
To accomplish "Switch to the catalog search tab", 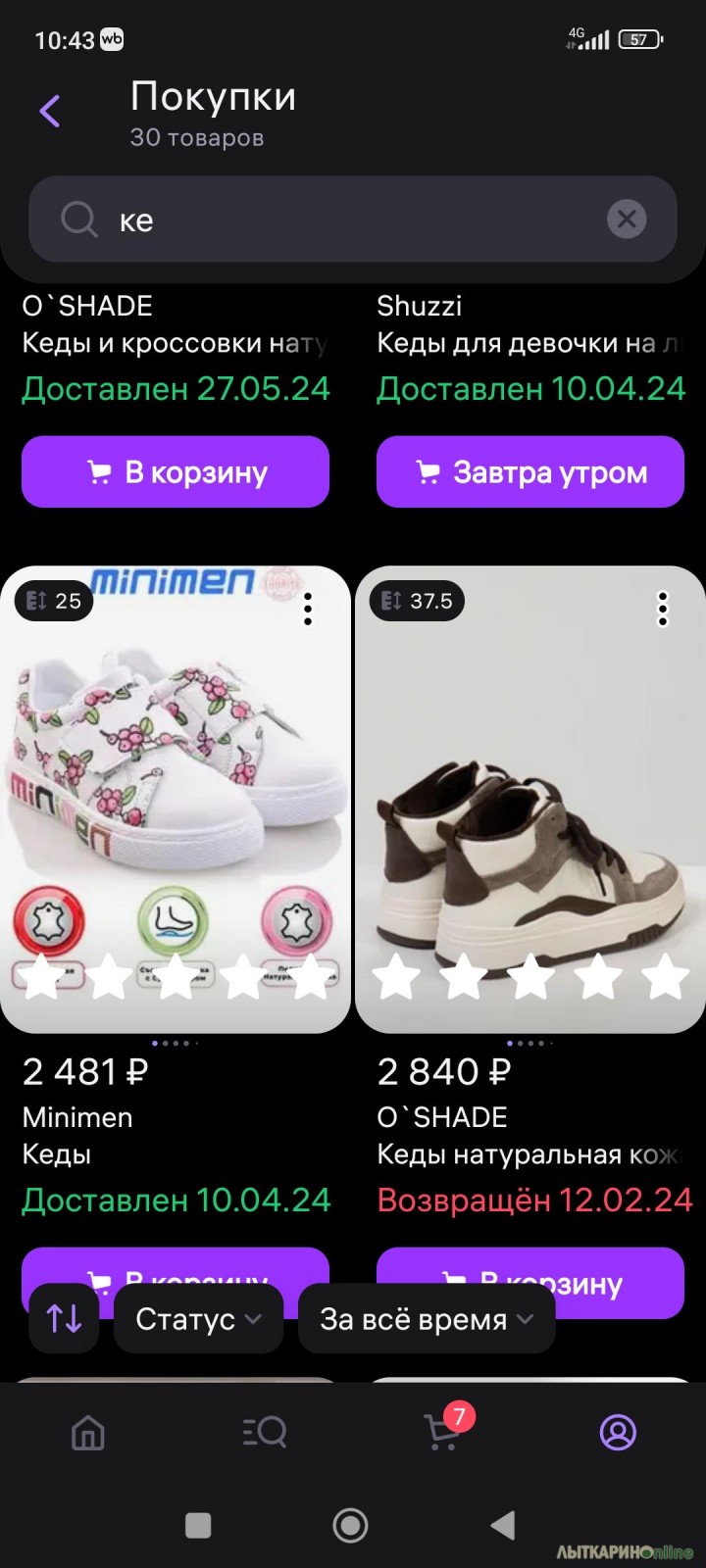I will click(x=265, y=1433).
